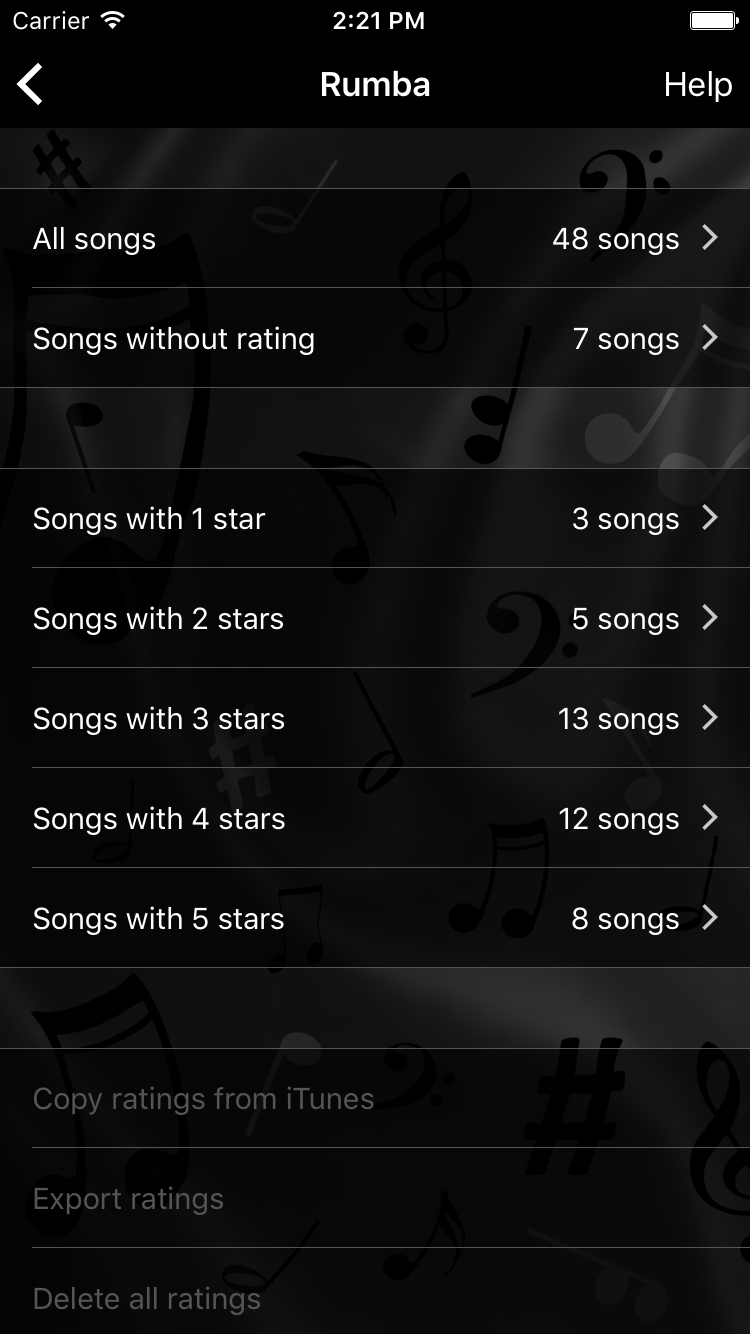View Songs without rating
The height and width of the screenshot is (1334, 750).
pos(375,338)
